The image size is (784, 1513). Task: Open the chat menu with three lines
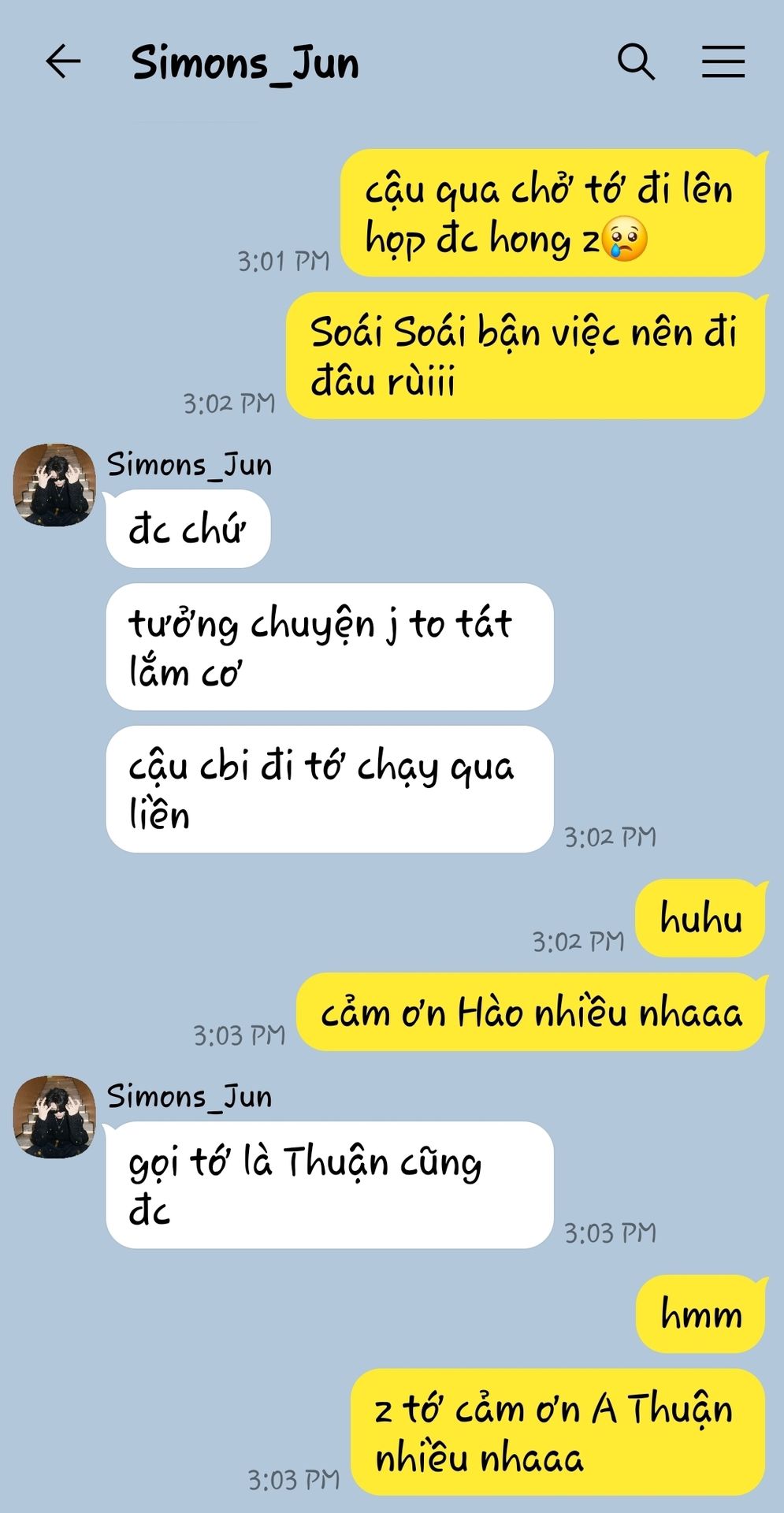point(723,62)
